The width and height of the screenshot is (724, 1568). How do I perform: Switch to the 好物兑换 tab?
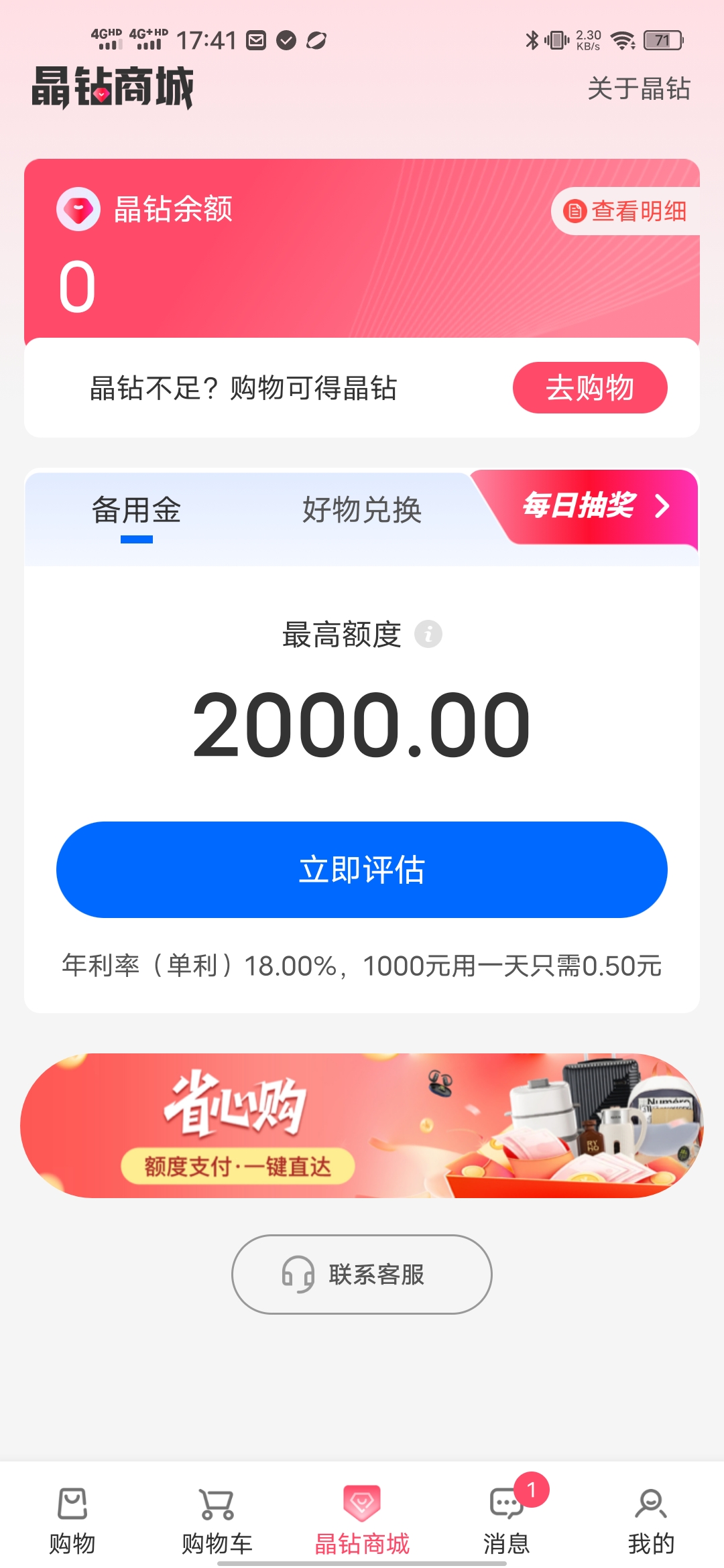tap(362, 511)
